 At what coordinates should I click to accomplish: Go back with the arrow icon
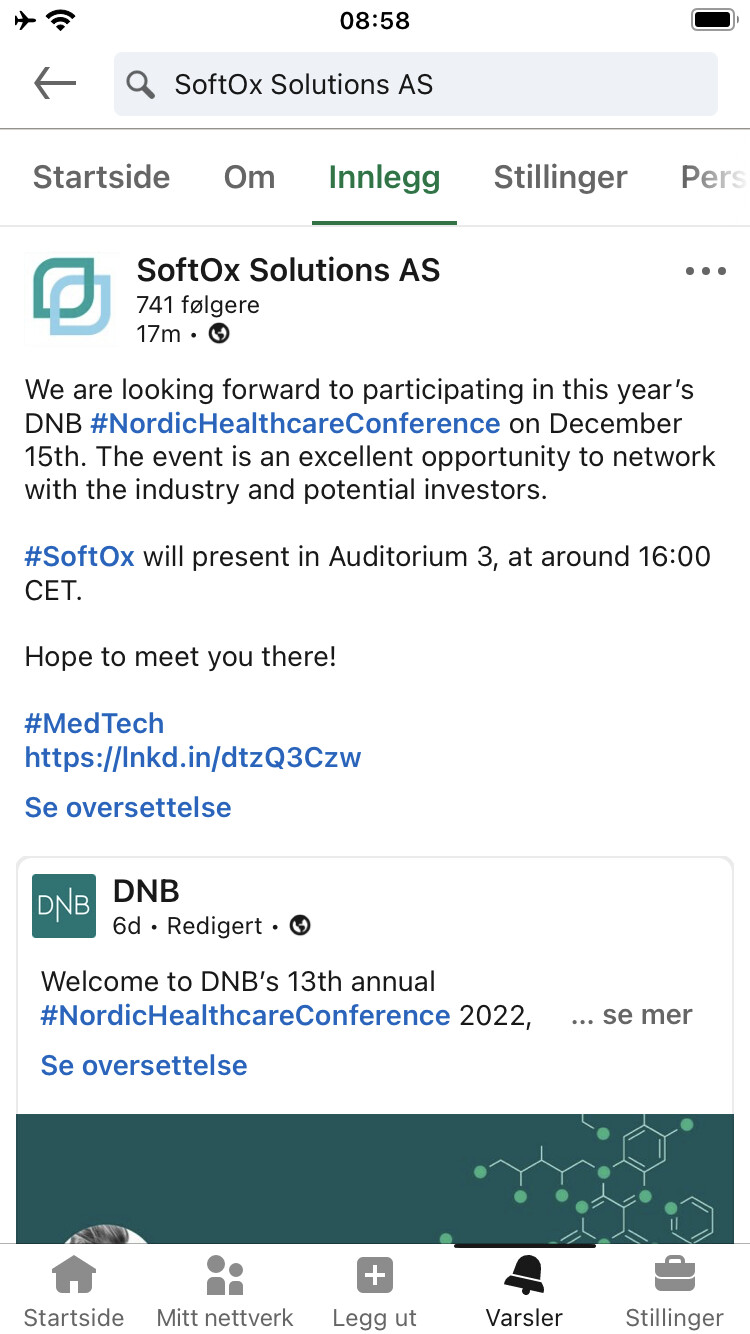coord(55,84)
